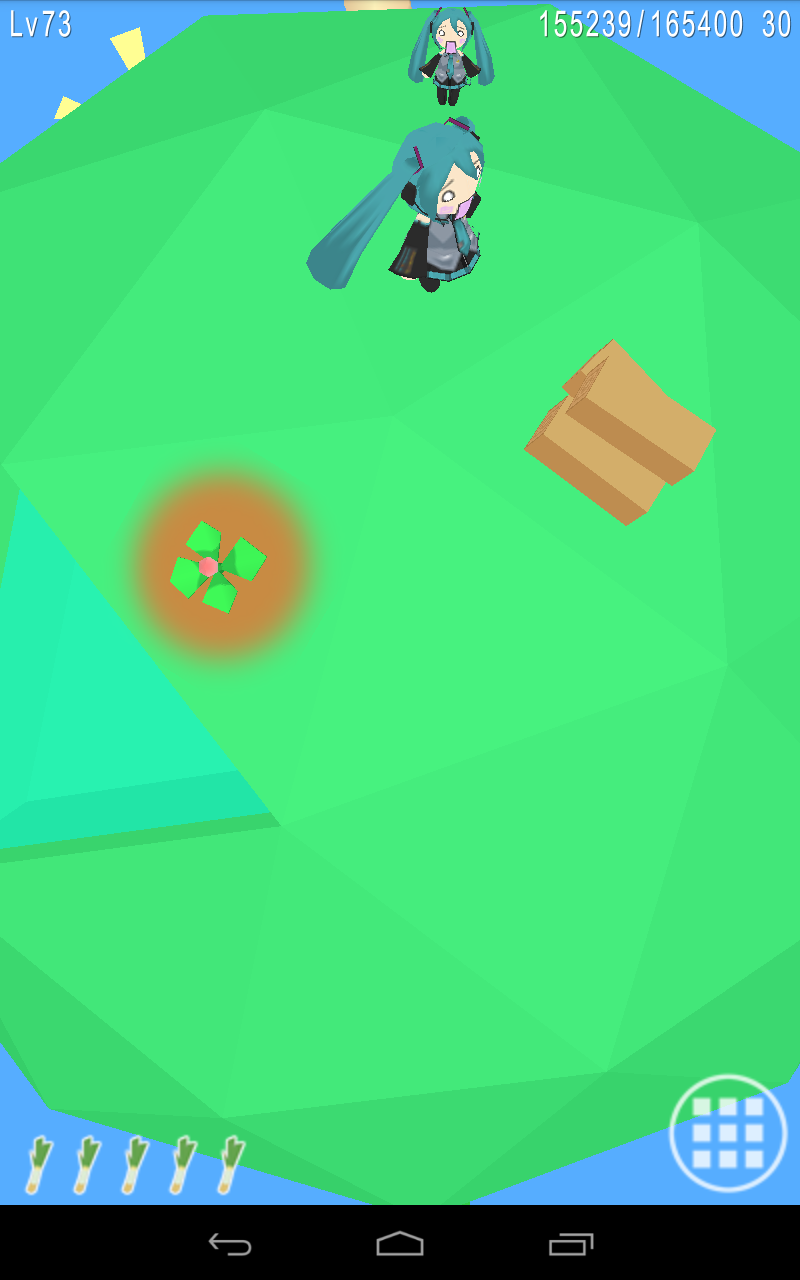The width and height of the screenshot is (800, 1280).
Task: Go back with the system back button
Action: point(230,1244)
